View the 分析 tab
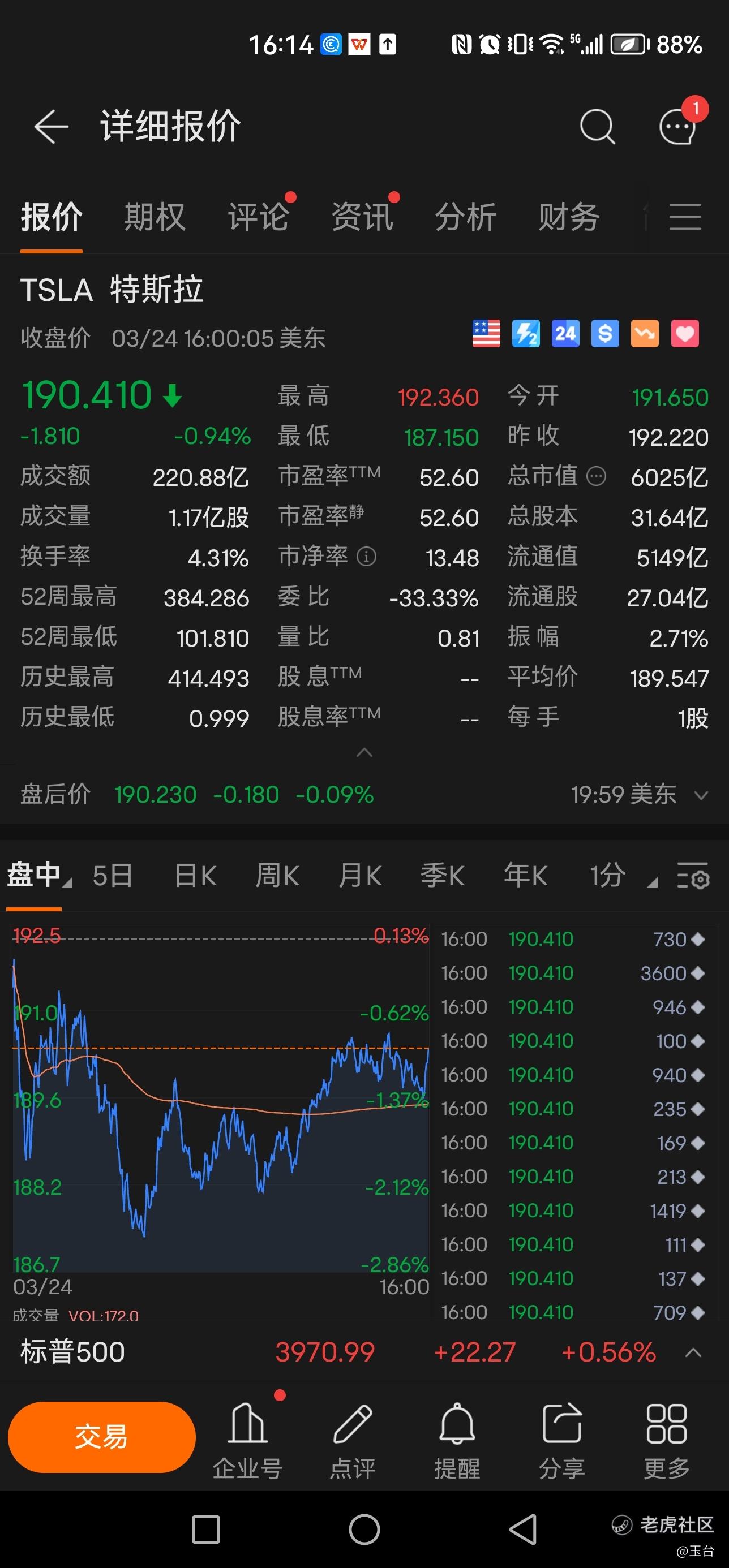729x1568 pixels. (x=466, y=217)
